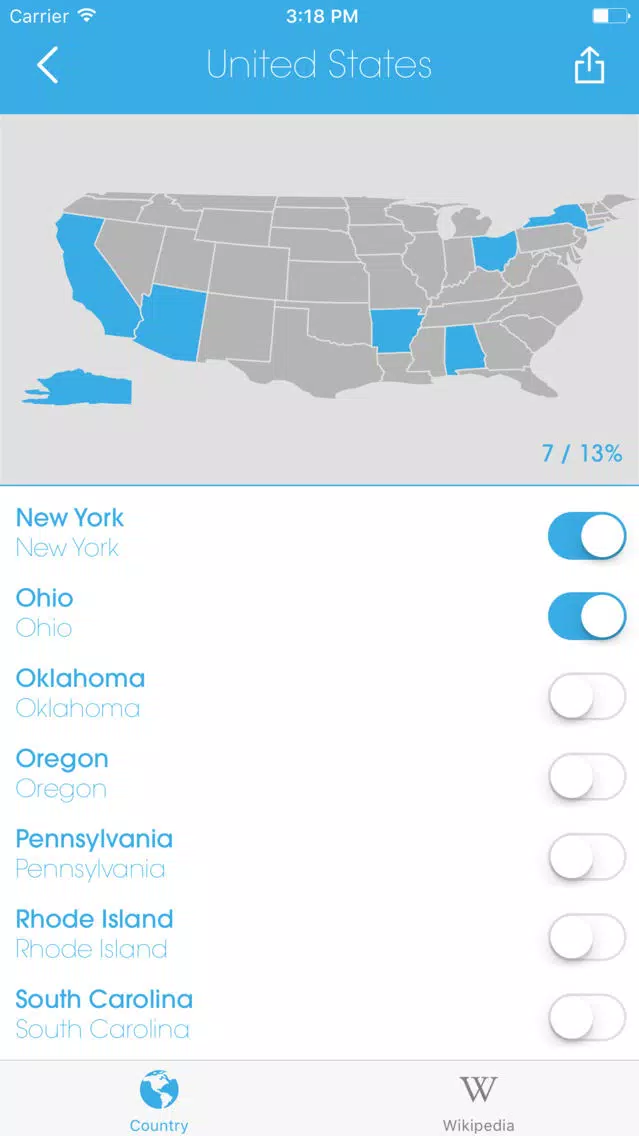This screenshot has height=1136, width=639.
Task: Disable the Ohio toggle
Action: tap(586, 616)
